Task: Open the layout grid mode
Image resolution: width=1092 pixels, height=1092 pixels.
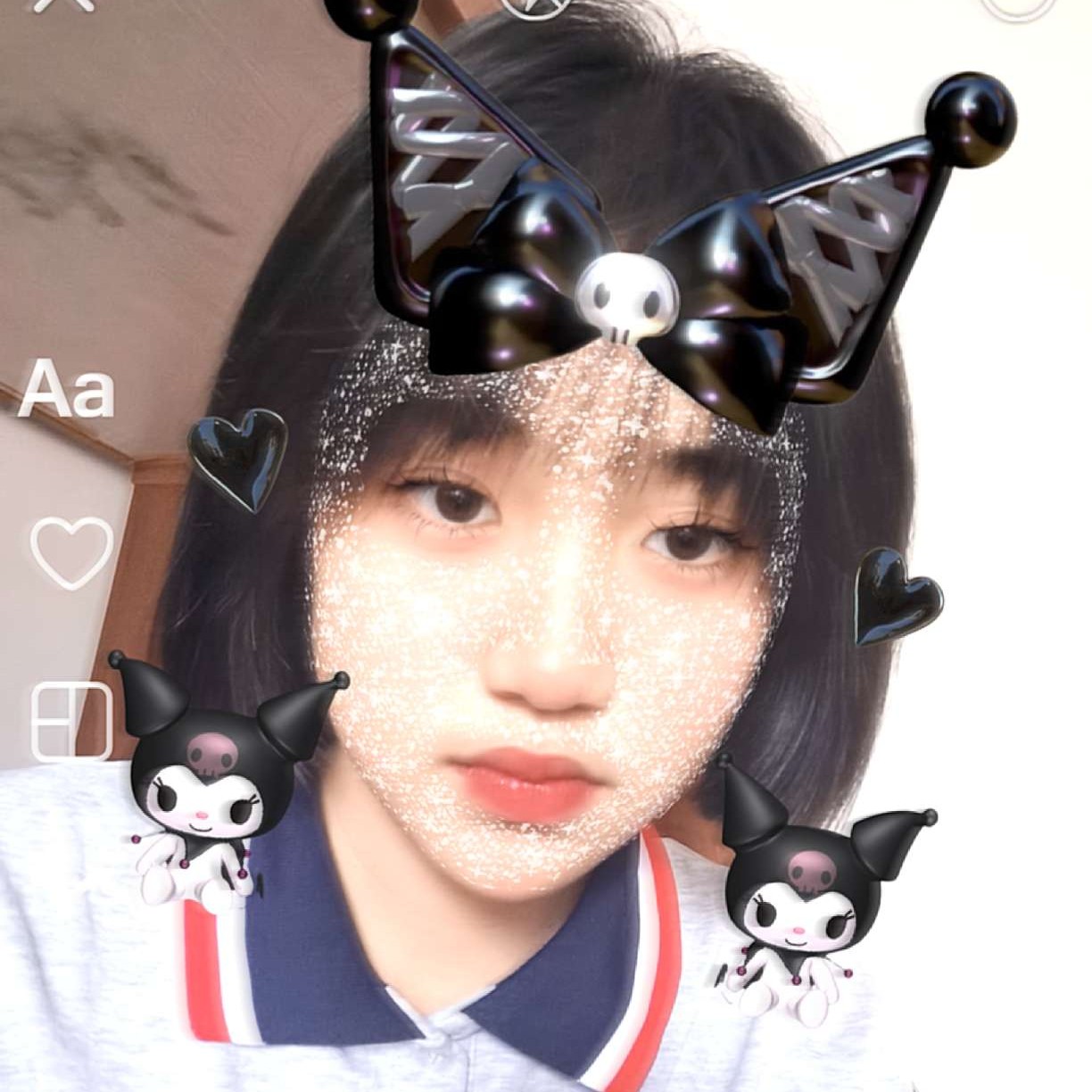Action: 71,721
